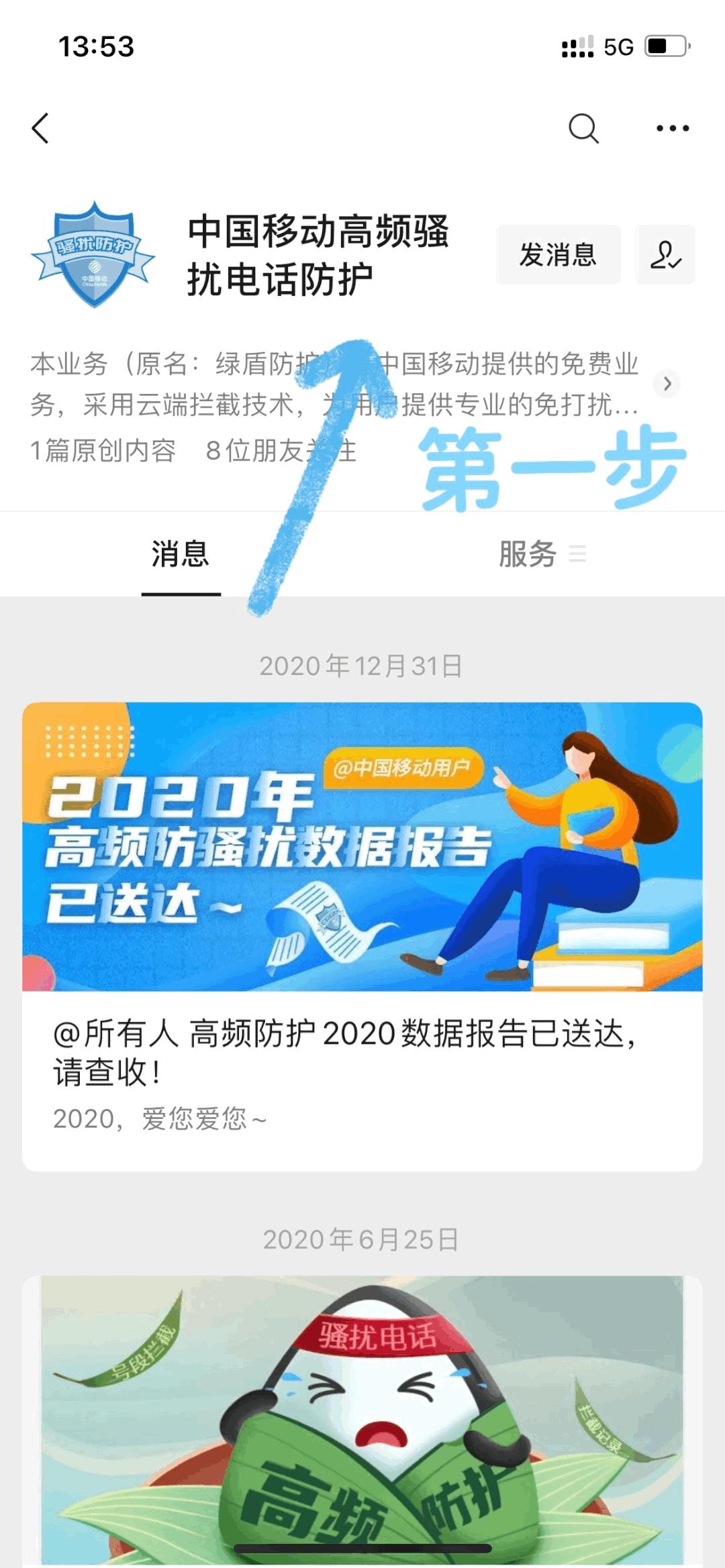Open the 2020年高频防骚扰数据报告 banner
The height and width of the screenshot is (1568, 725).
[362, 852]
